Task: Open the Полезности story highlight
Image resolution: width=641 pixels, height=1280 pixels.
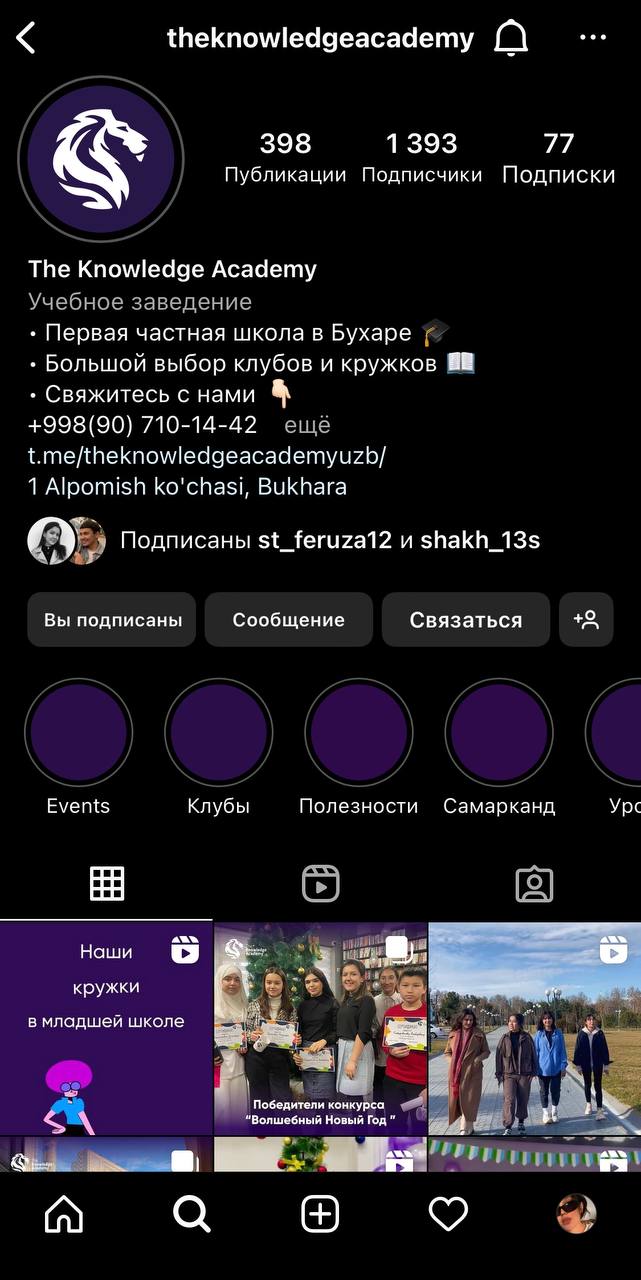Action: point(358,733)
